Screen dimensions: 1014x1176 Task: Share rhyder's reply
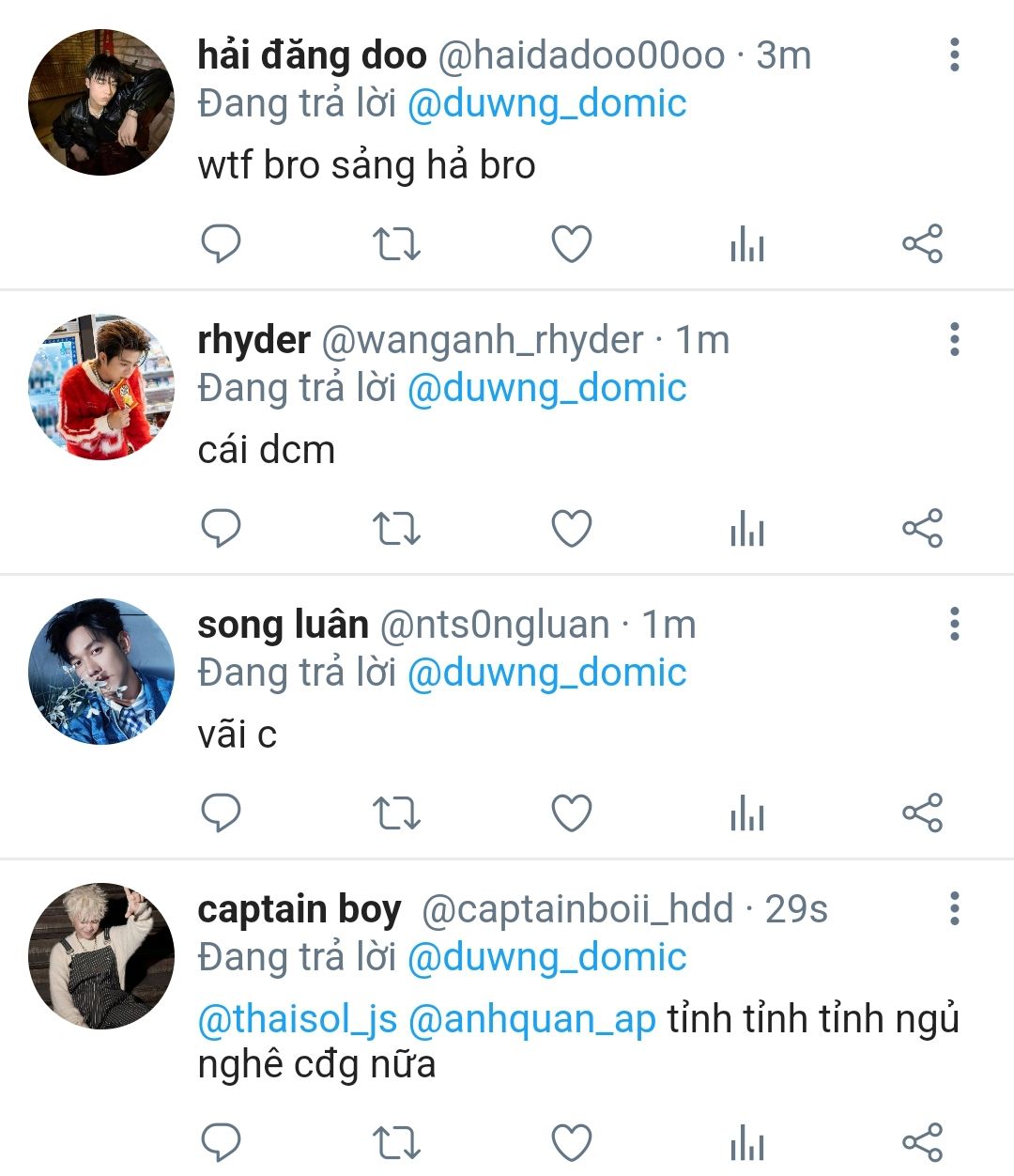click(x=922, y=529)
